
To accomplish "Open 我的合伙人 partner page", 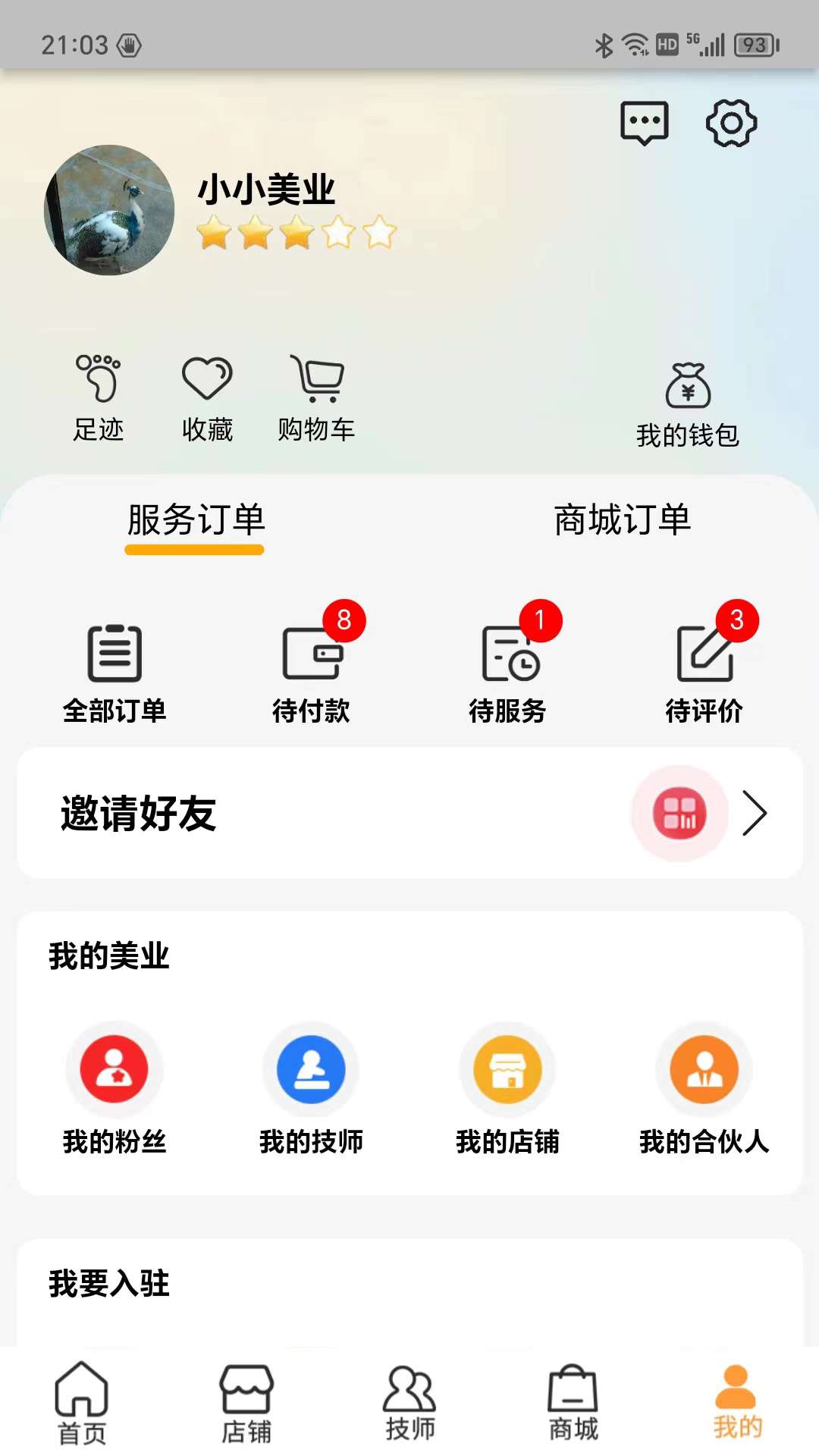I will pyautogui.click(x=704, y=1069).
